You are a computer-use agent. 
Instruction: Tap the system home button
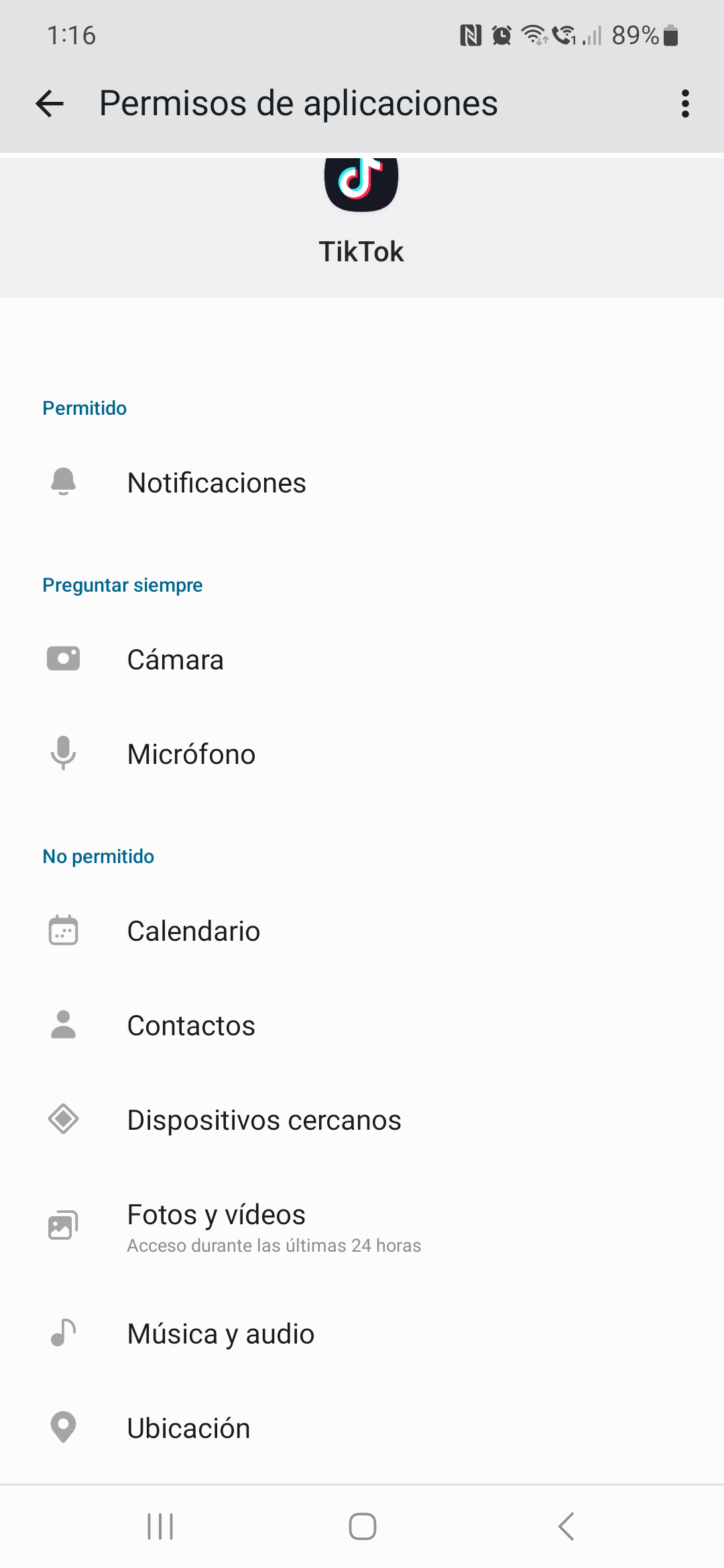pos(362,1527)
